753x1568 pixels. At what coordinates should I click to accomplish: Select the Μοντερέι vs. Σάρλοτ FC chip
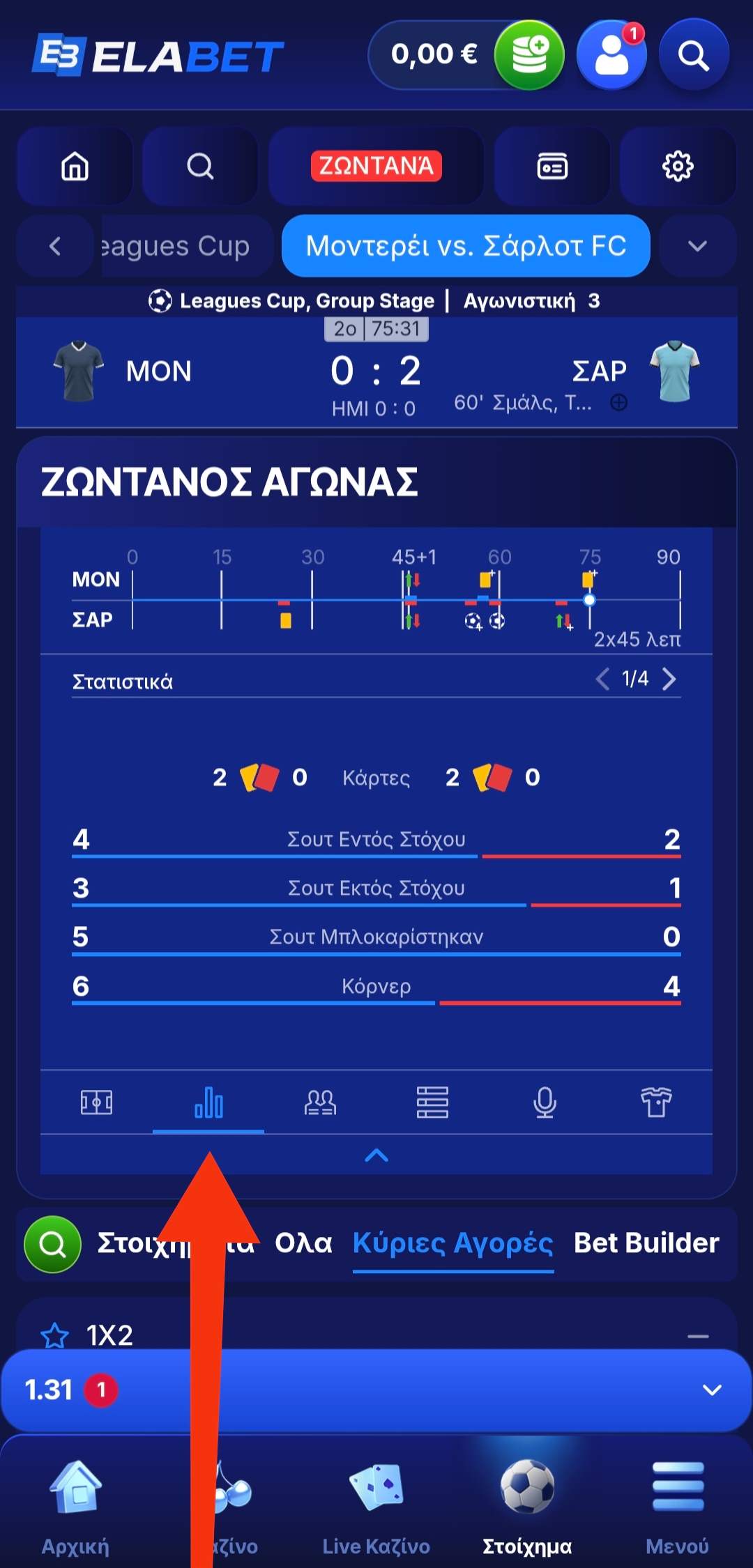click(466, 245)
